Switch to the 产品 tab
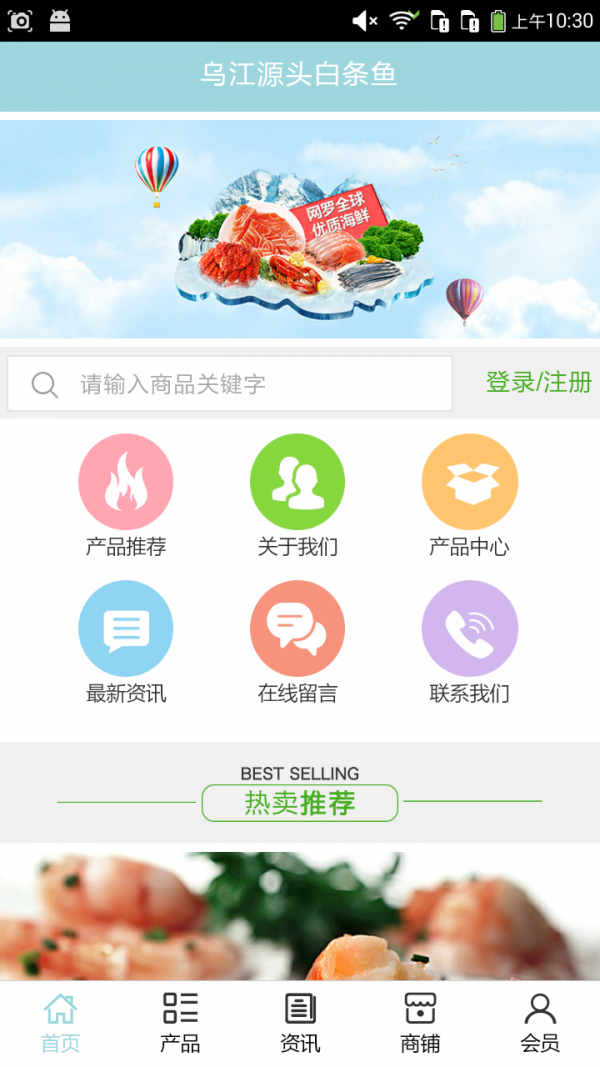Screen dimensions: 600x1067 pyautogui.click(x=180, y=1023)
